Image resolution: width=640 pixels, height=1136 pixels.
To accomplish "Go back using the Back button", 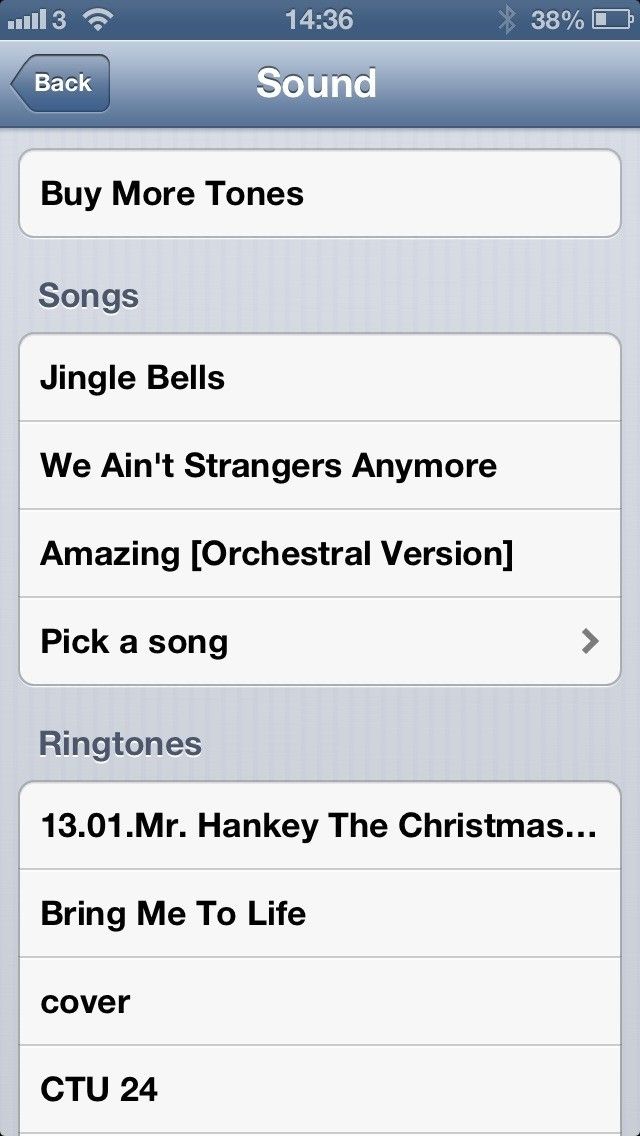I will (61, 83).
